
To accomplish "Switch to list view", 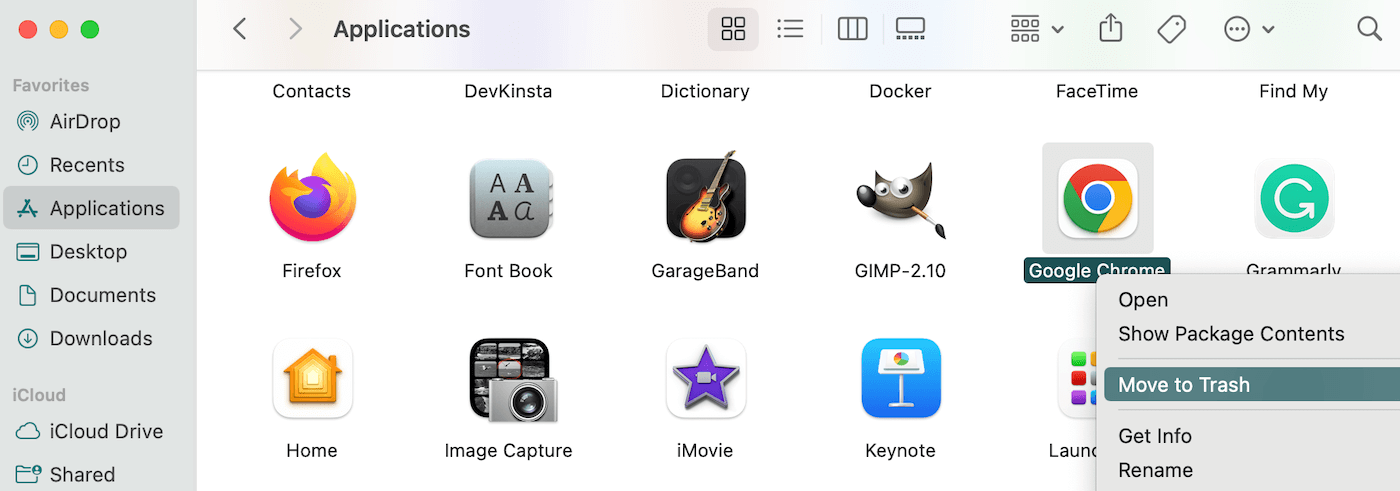I will (x=790, y=29).
